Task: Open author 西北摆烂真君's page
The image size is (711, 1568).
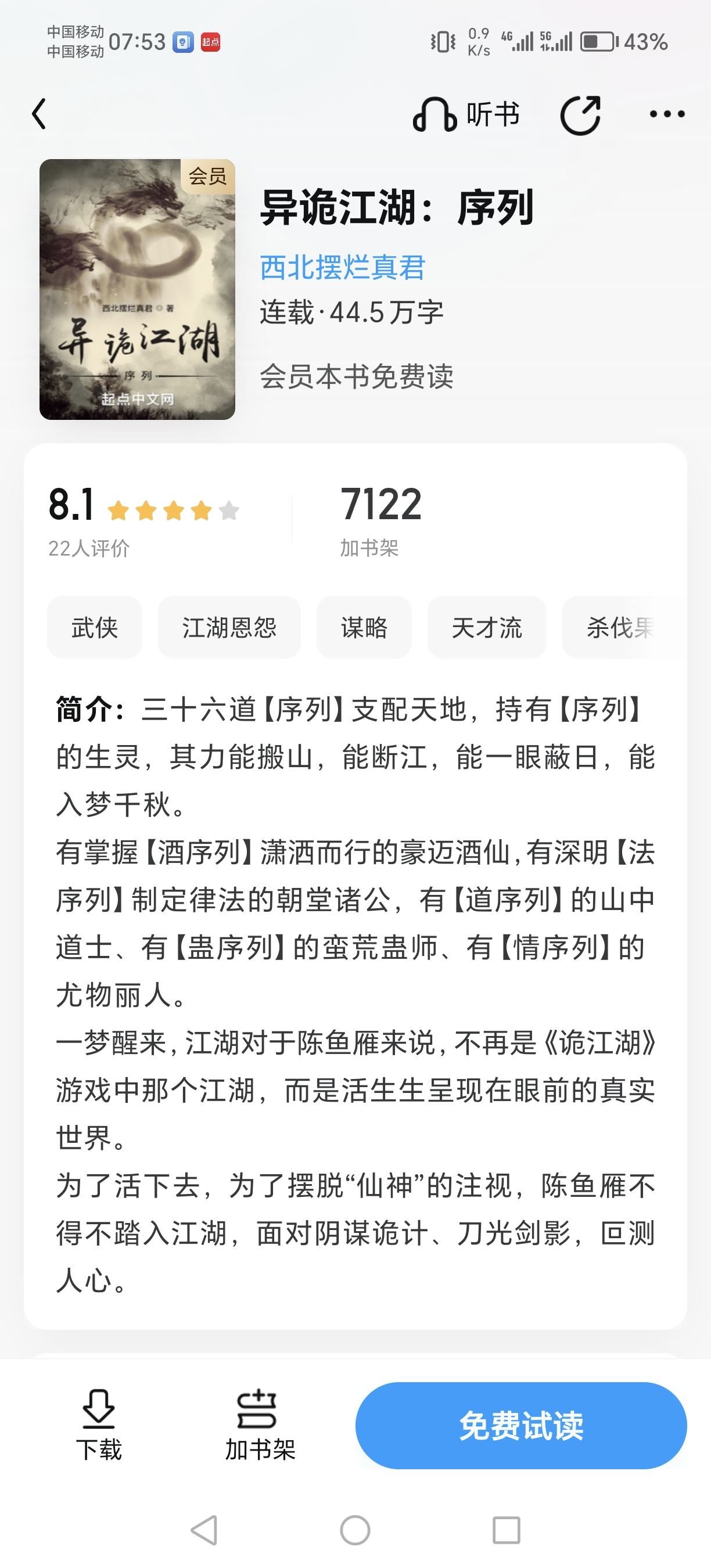Action: (342, 267)
